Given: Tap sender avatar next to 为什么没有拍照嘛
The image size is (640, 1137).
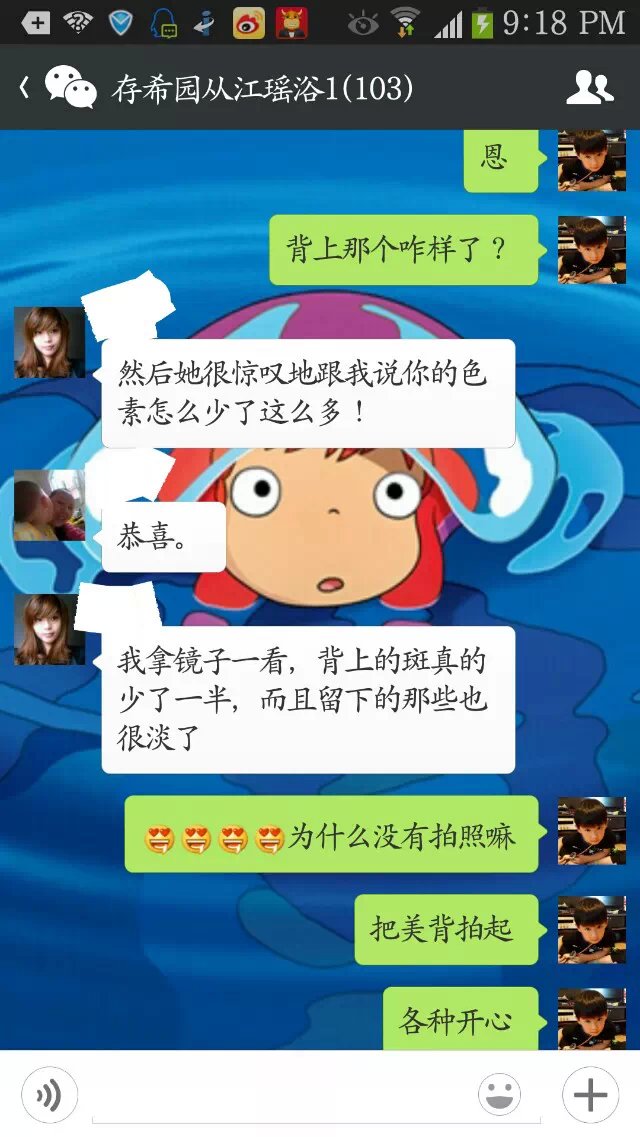Looking at the screenshot, I should coord(591,831).
